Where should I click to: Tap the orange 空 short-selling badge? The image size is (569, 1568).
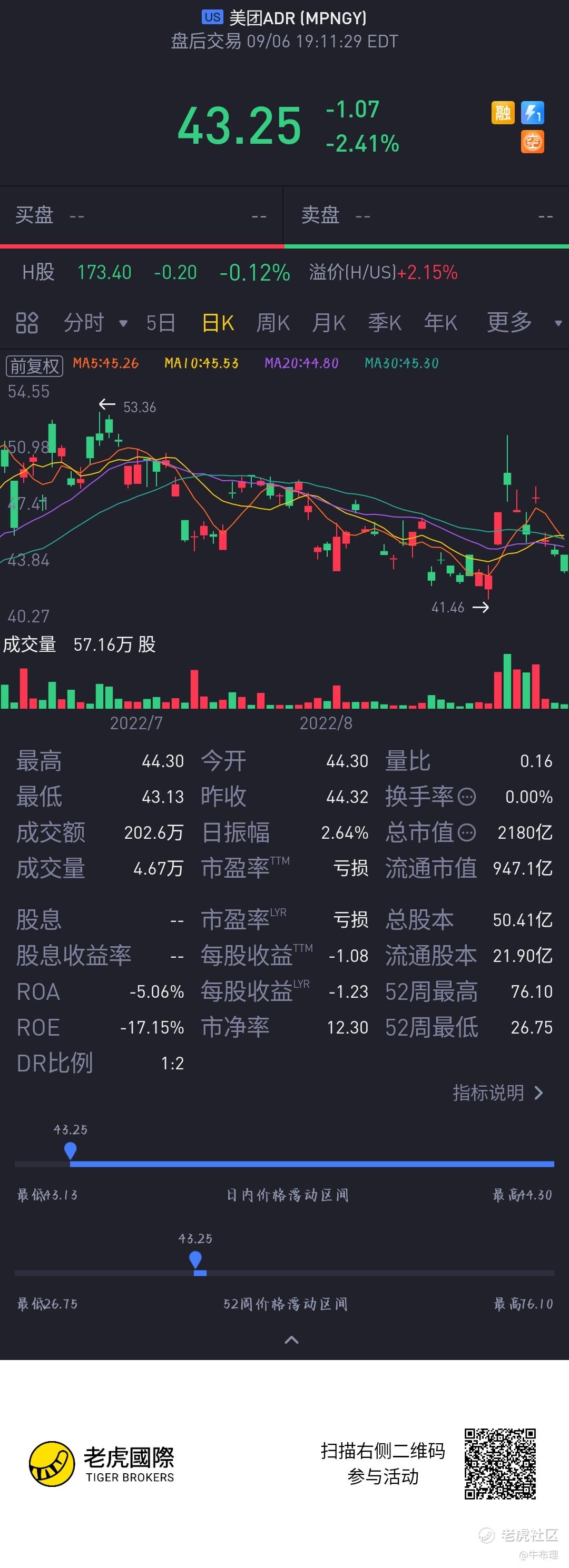pyautogui.click(x=533, y=143)
